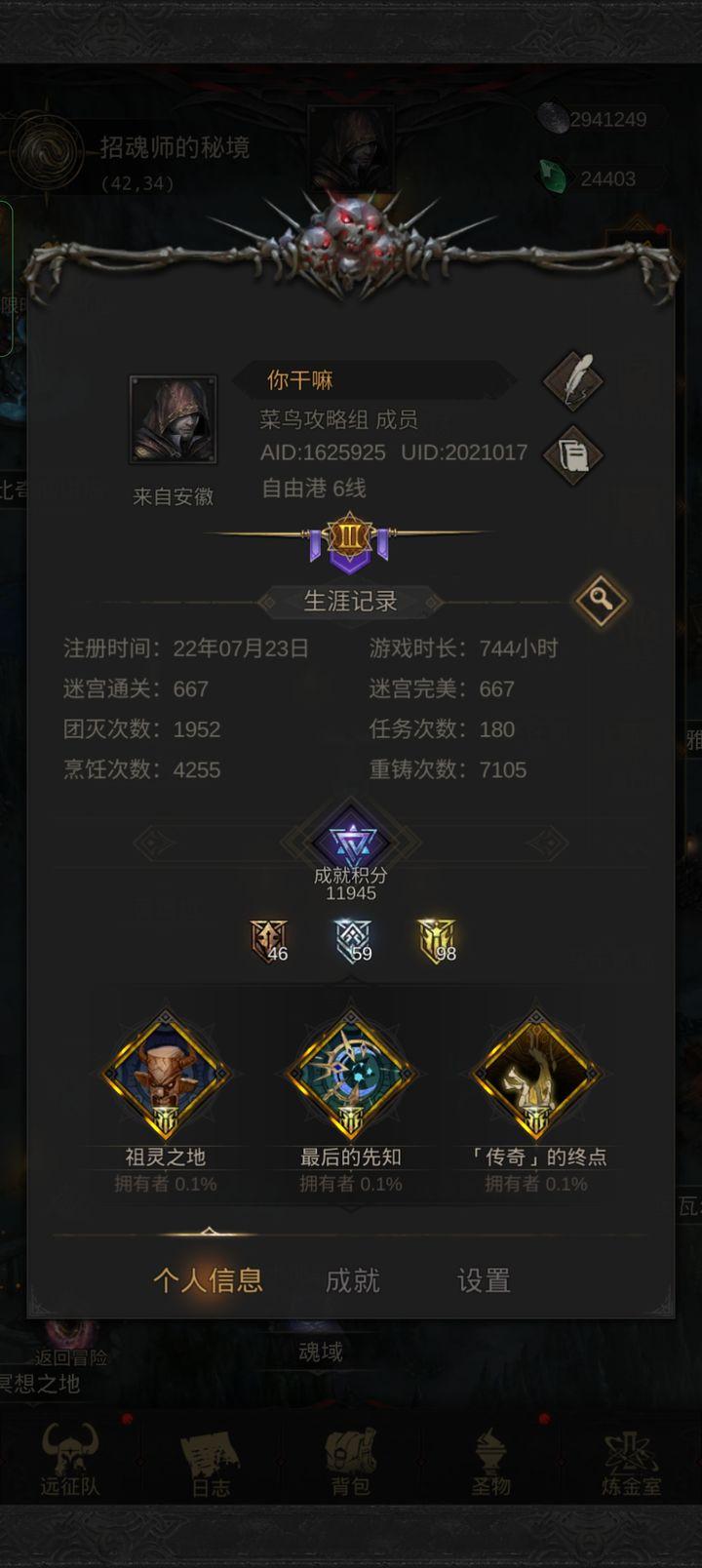This screenshot has height=1568, width=702.
Task: Tap the rank III medal badge
Action: 349,539
